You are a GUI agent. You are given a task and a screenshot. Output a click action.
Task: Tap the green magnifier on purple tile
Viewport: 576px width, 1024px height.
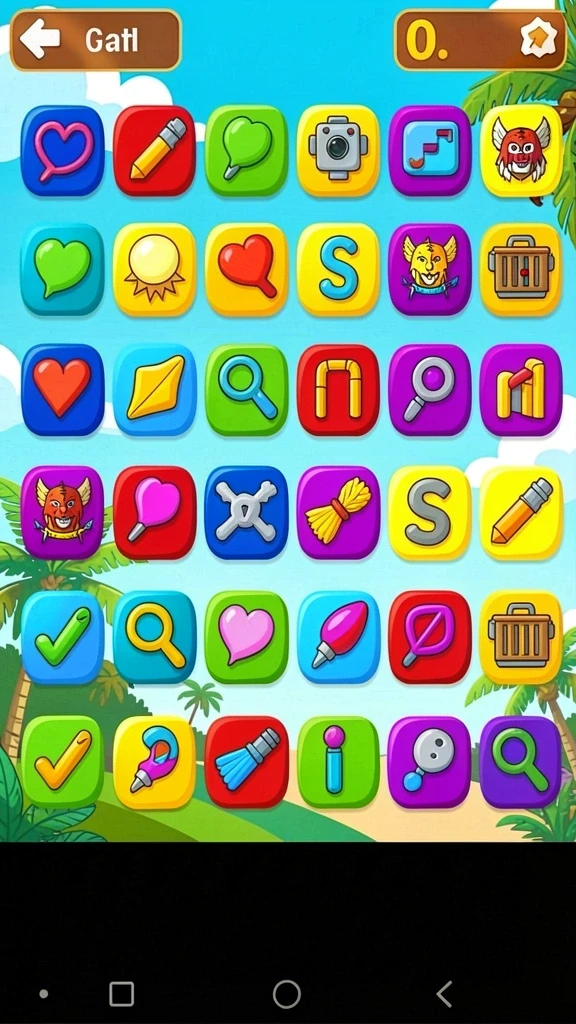(x=520, y=762)
